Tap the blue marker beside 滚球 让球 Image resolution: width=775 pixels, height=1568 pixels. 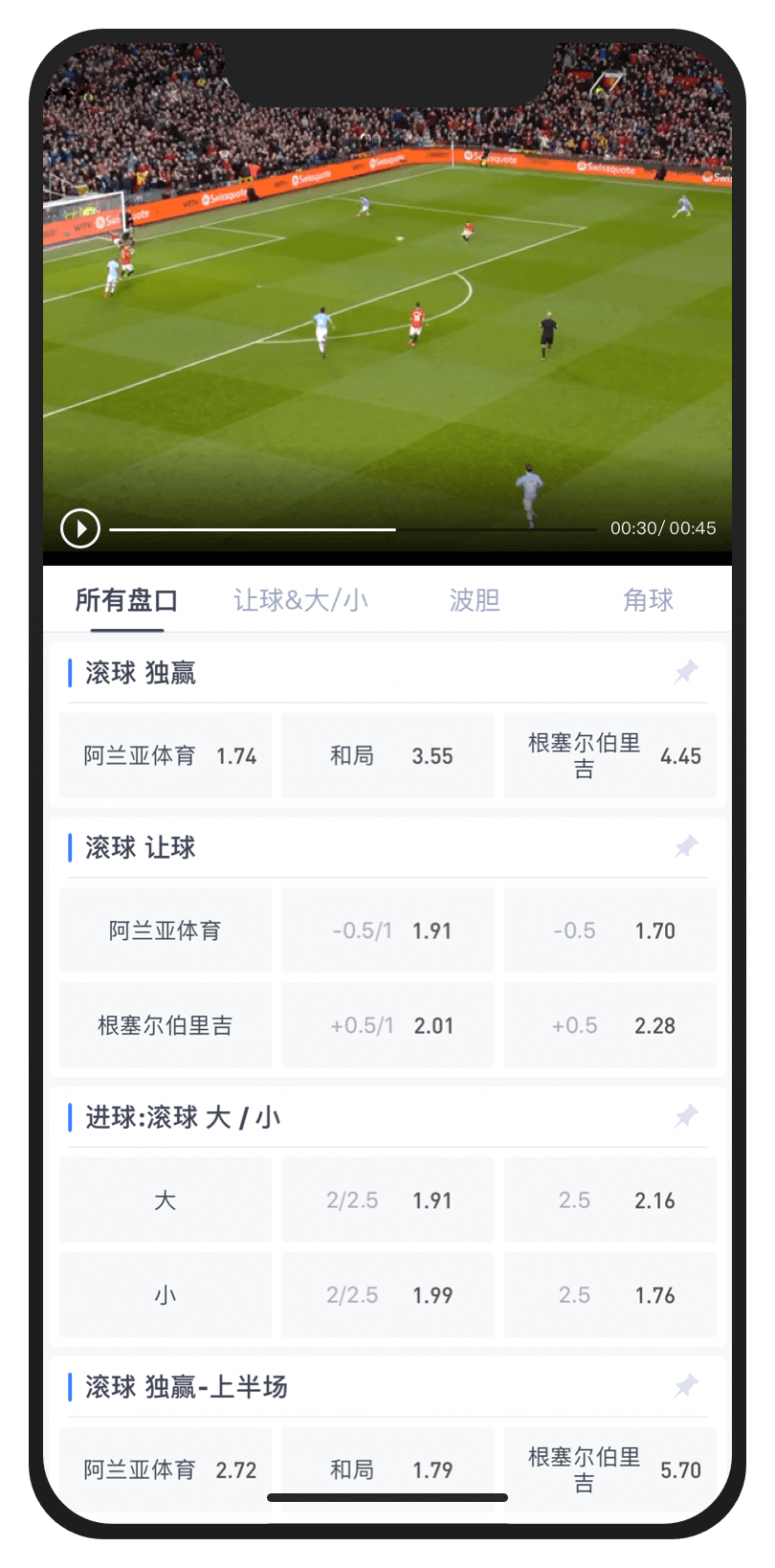[70, 847]
